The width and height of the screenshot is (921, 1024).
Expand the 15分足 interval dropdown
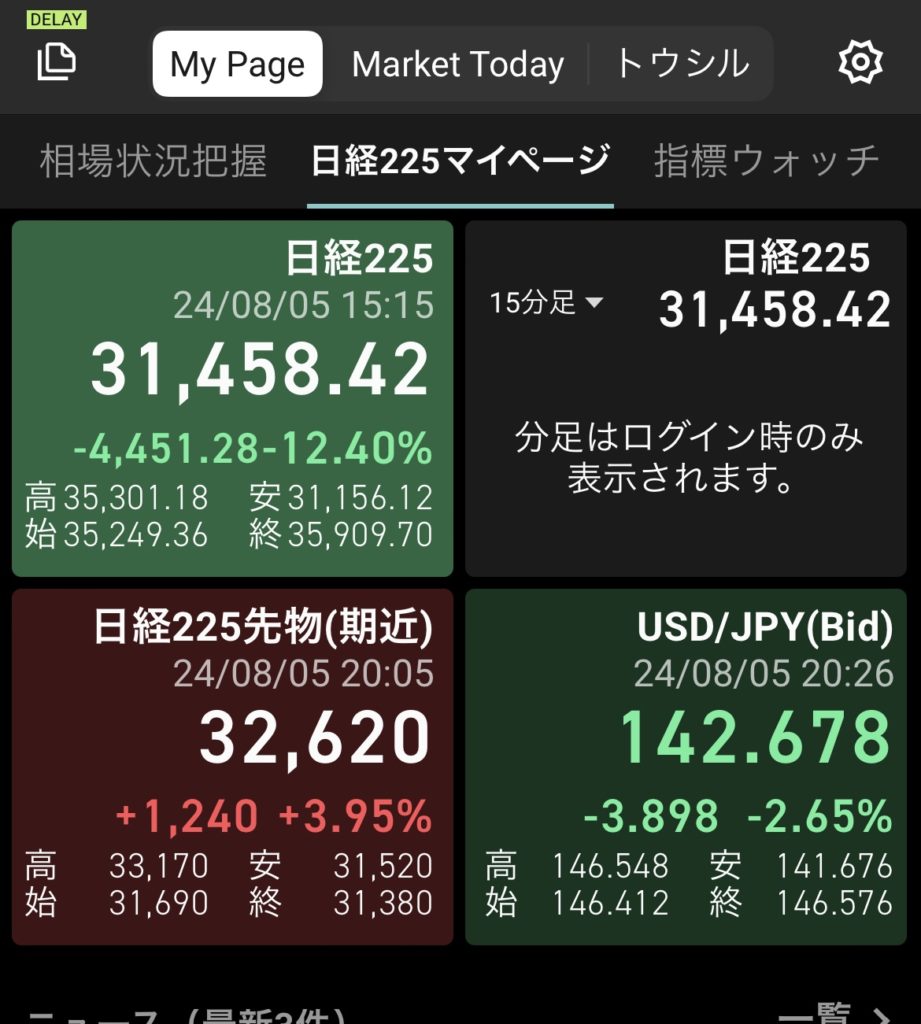(x=546, y=303)
